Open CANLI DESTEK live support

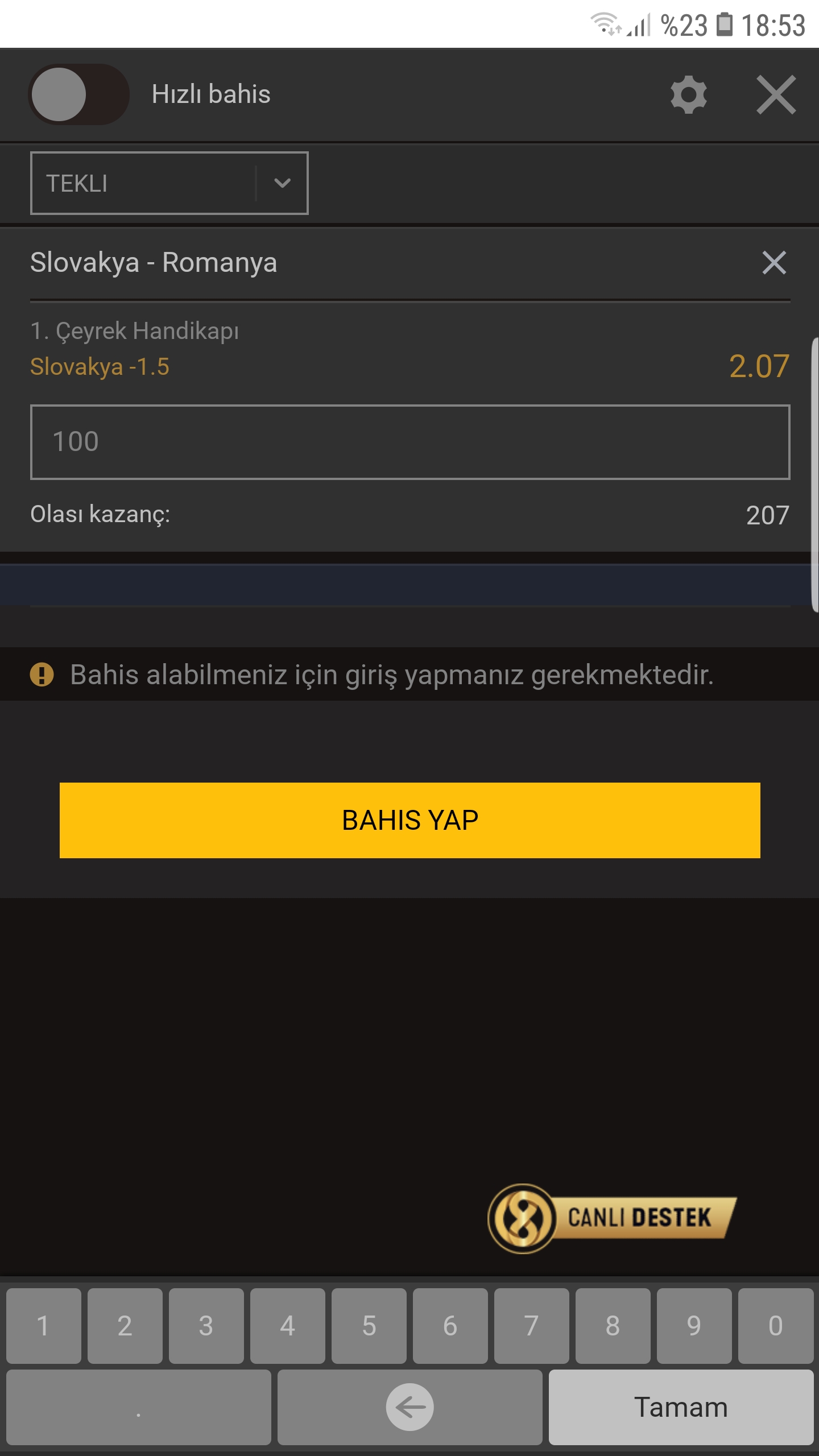[x=612, y=1218]
